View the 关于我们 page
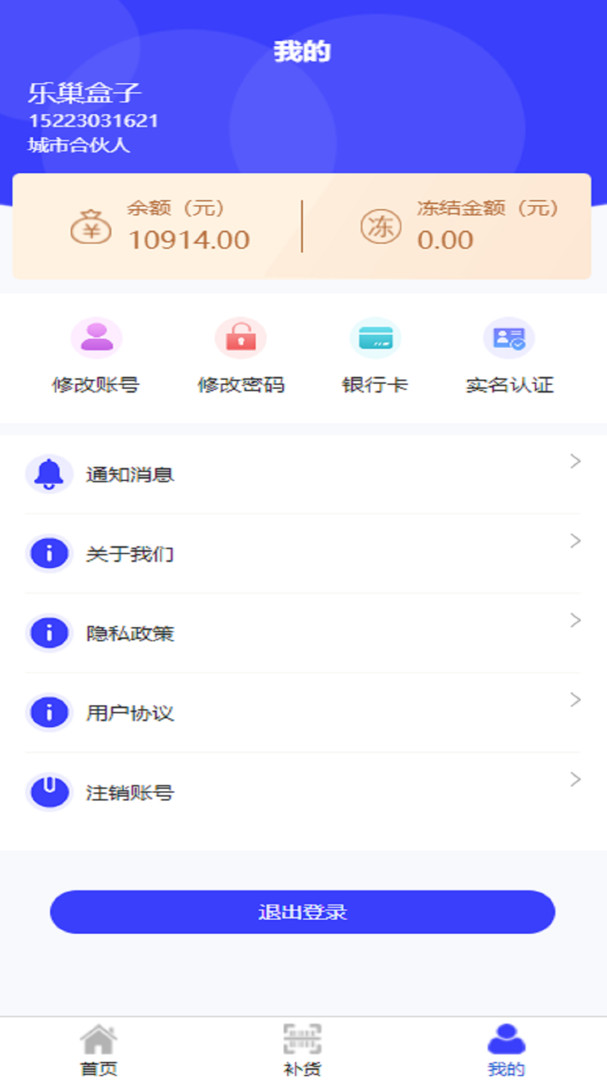Image resolution: width=607 pixels, height=1080 pixels. pos(303,554)
